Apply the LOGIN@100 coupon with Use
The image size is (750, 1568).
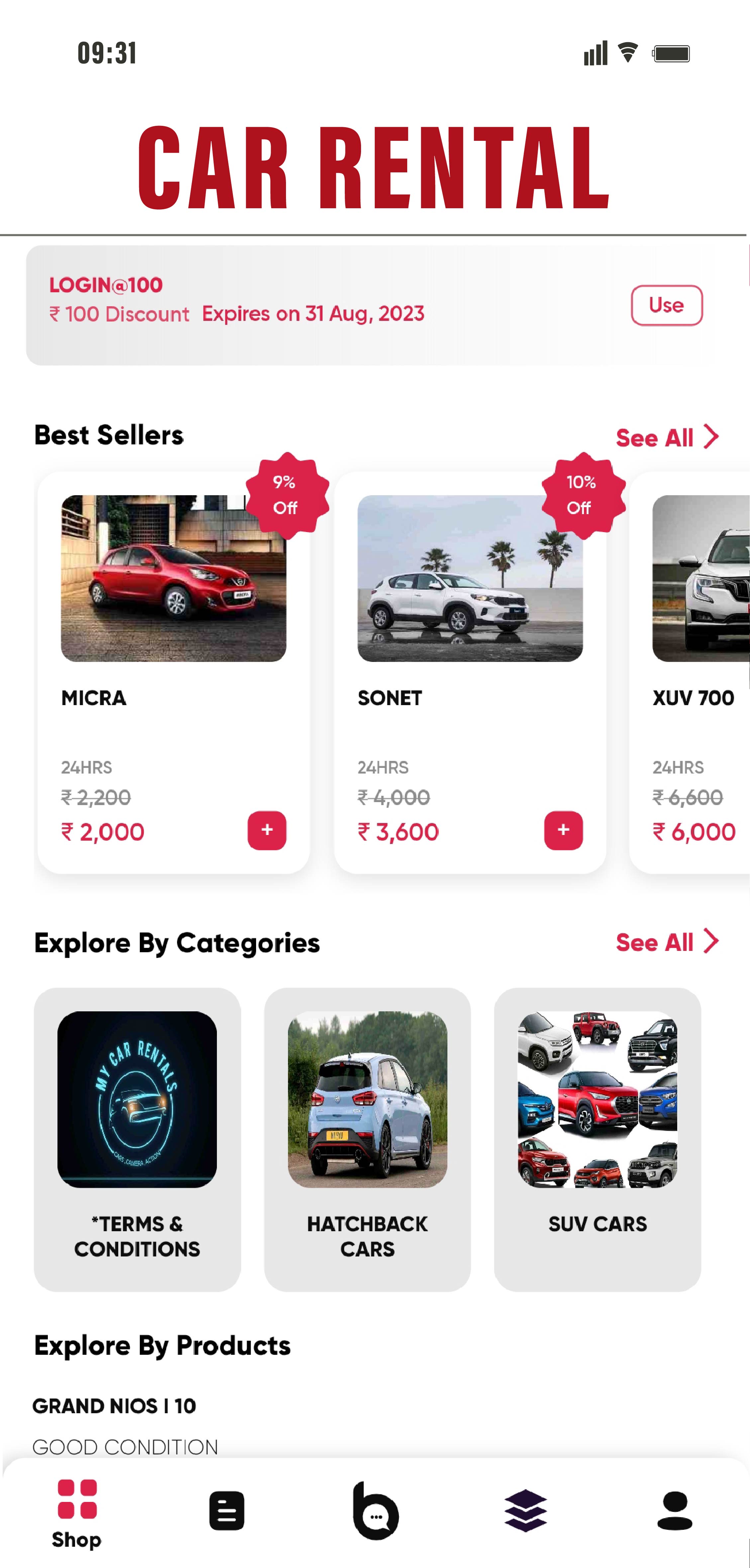666,305
